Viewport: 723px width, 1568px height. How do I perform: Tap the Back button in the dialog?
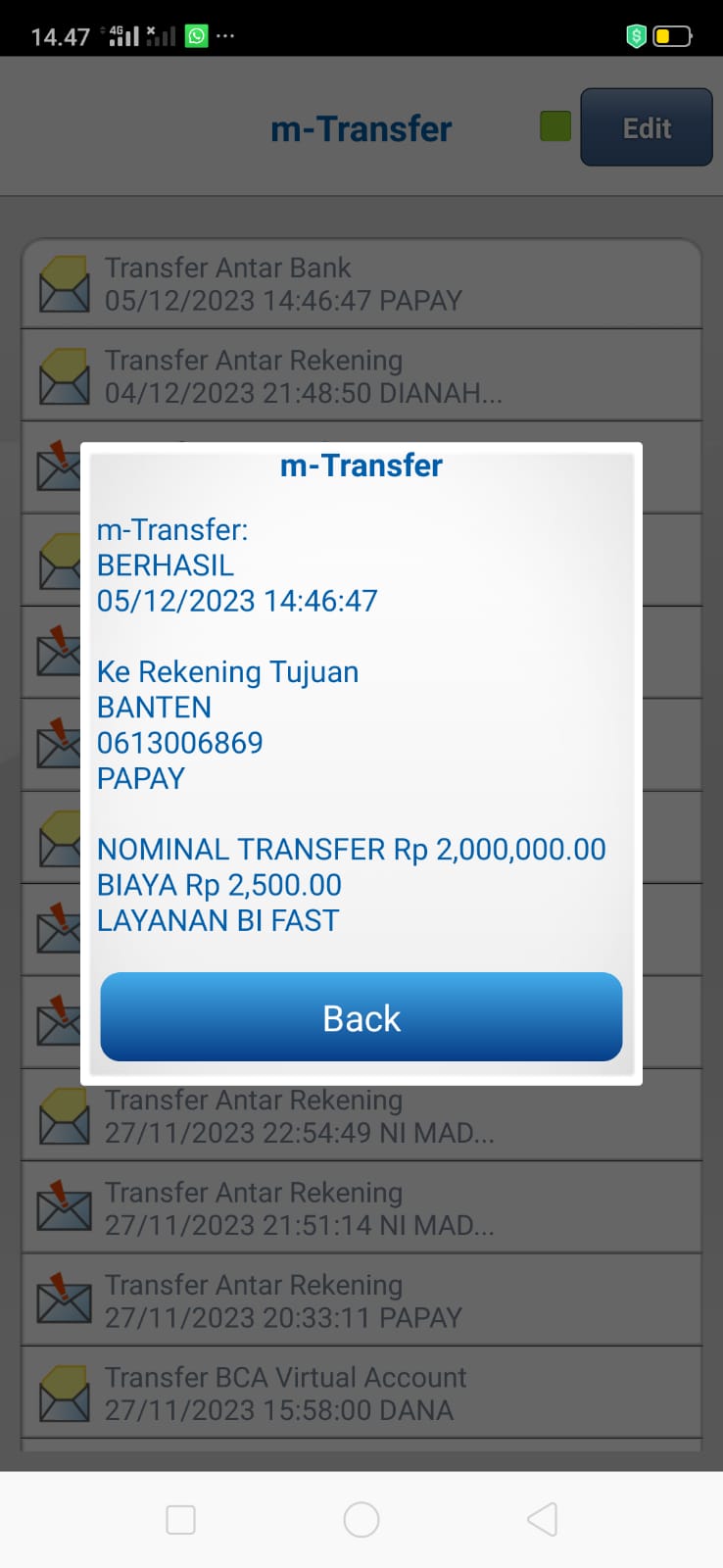361,1017
